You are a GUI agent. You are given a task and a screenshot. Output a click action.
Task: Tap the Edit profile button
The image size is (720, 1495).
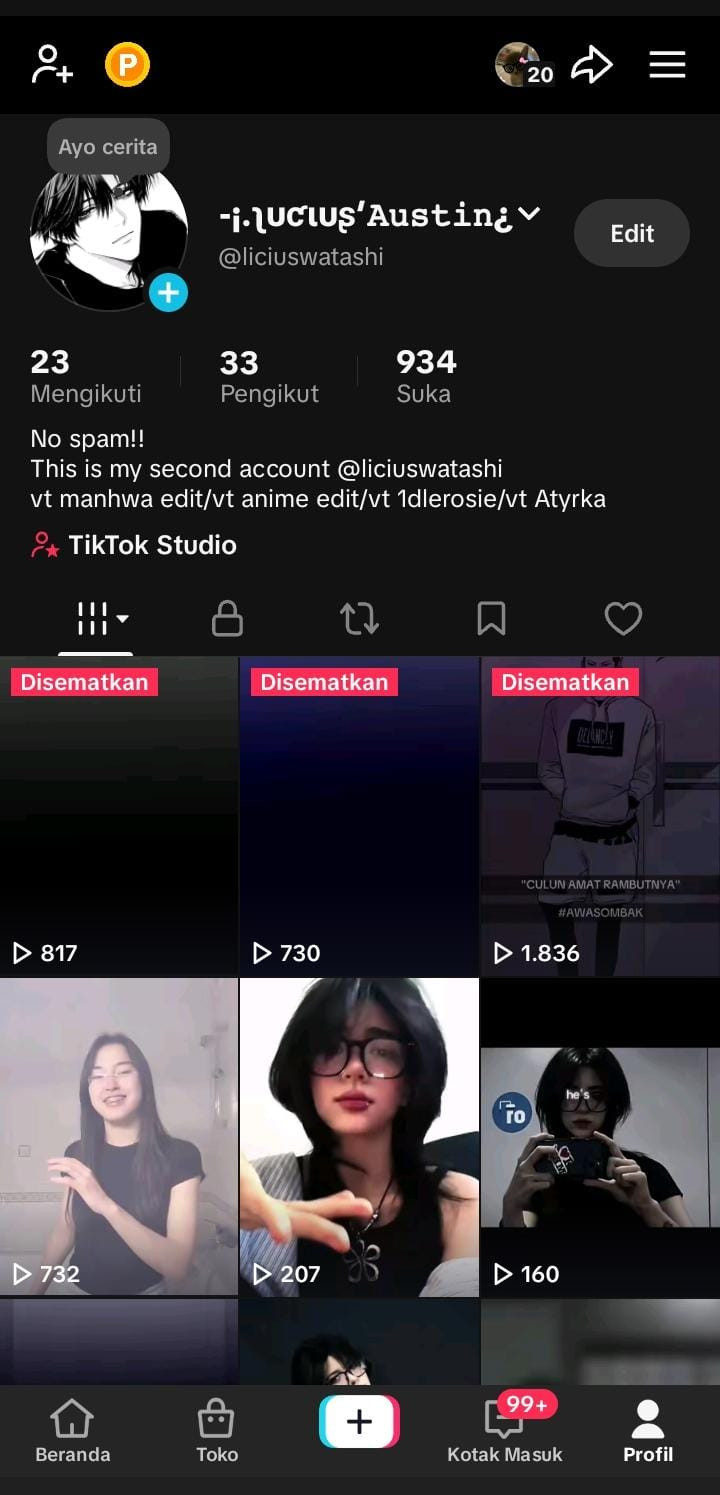pos(631,233)
